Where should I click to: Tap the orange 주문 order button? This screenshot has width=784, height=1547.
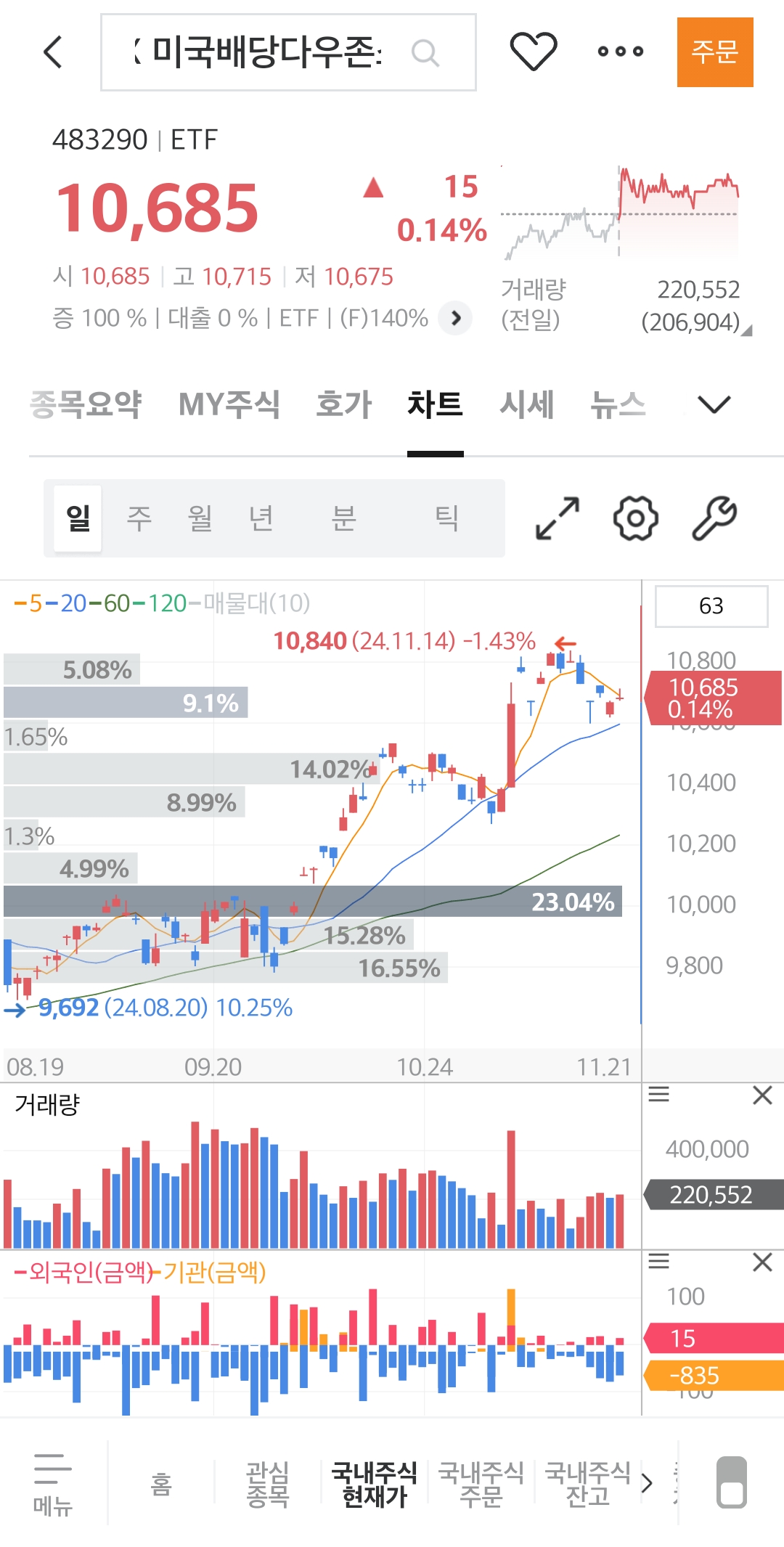[715, 52]
